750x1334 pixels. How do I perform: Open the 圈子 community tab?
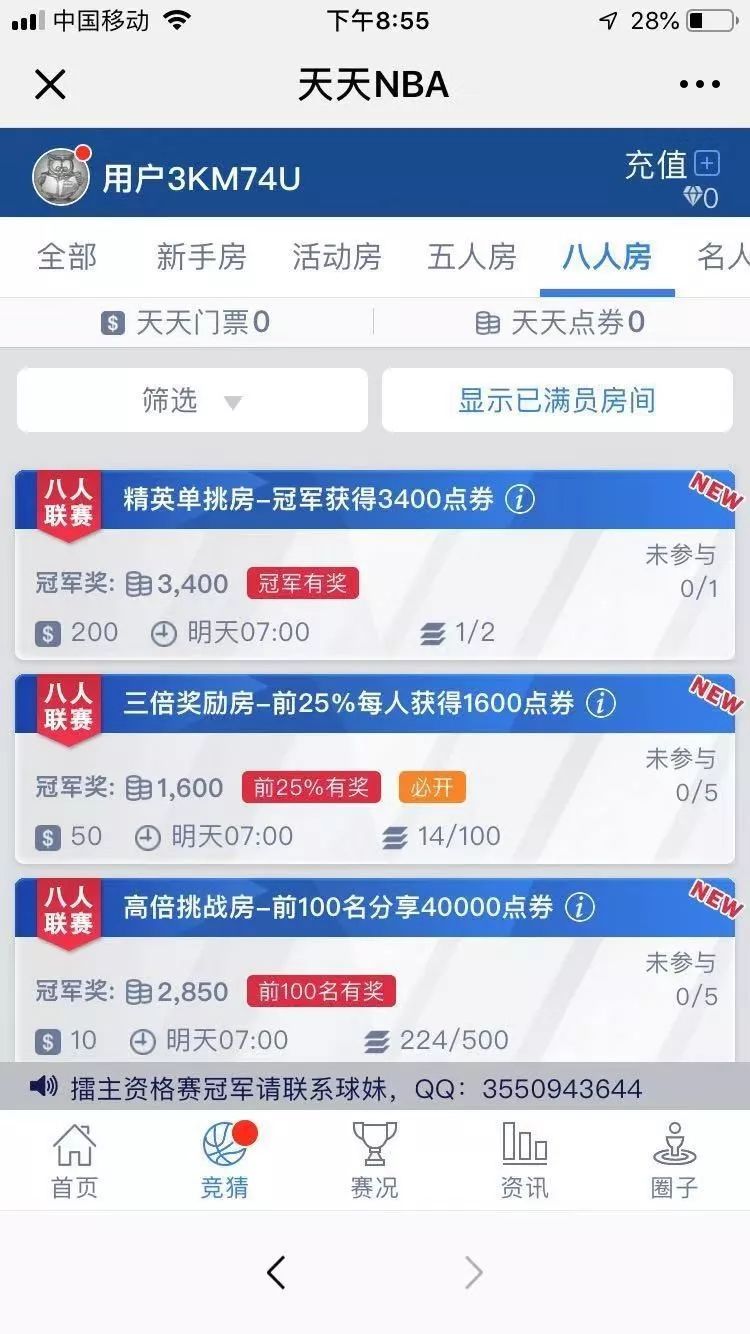point(674,1161)
